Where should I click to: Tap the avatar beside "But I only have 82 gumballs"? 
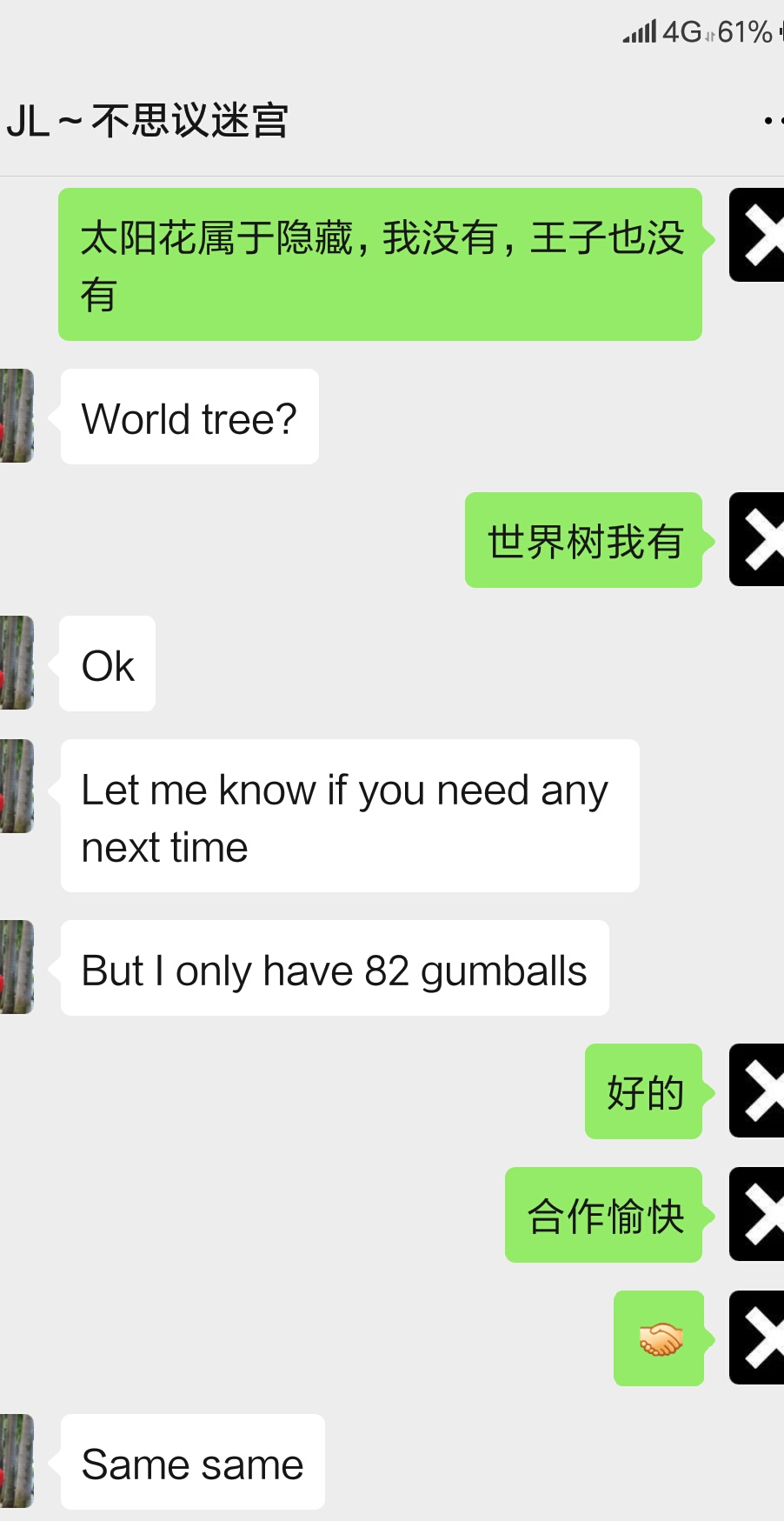[16, 967]
